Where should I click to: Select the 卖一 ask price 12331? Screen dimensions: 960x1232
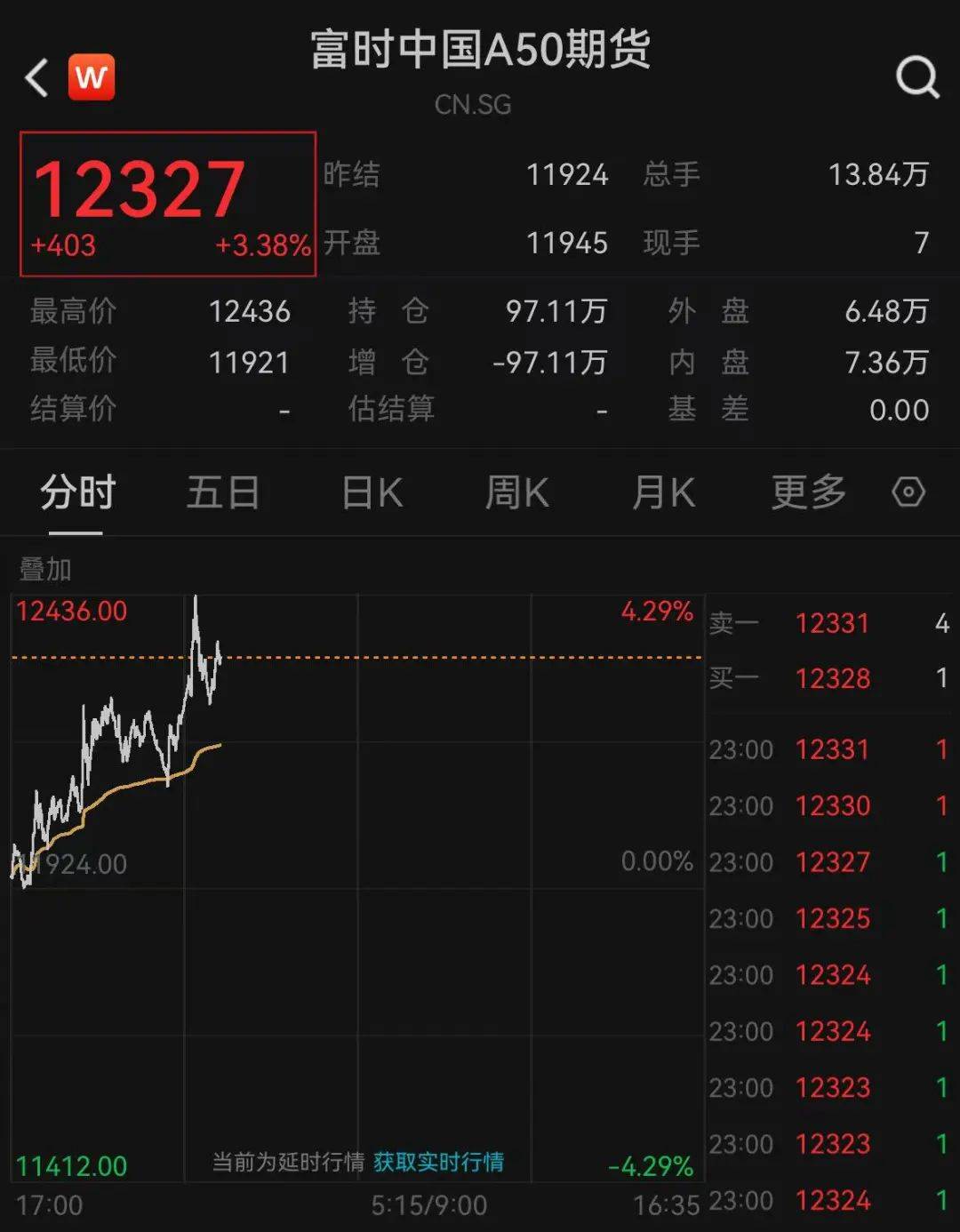[832, 623]
